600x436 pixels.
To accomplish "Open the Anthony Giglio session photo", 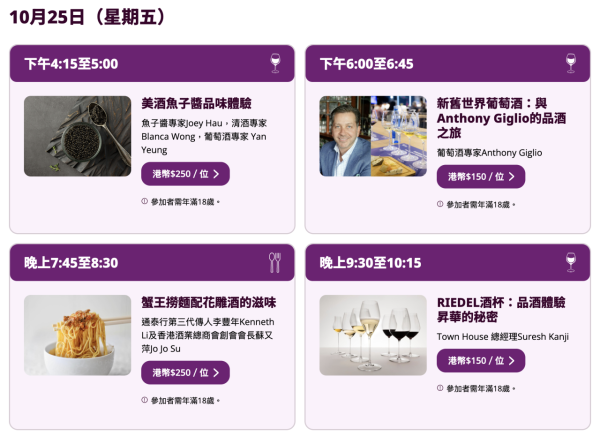I will pos(372,136).
